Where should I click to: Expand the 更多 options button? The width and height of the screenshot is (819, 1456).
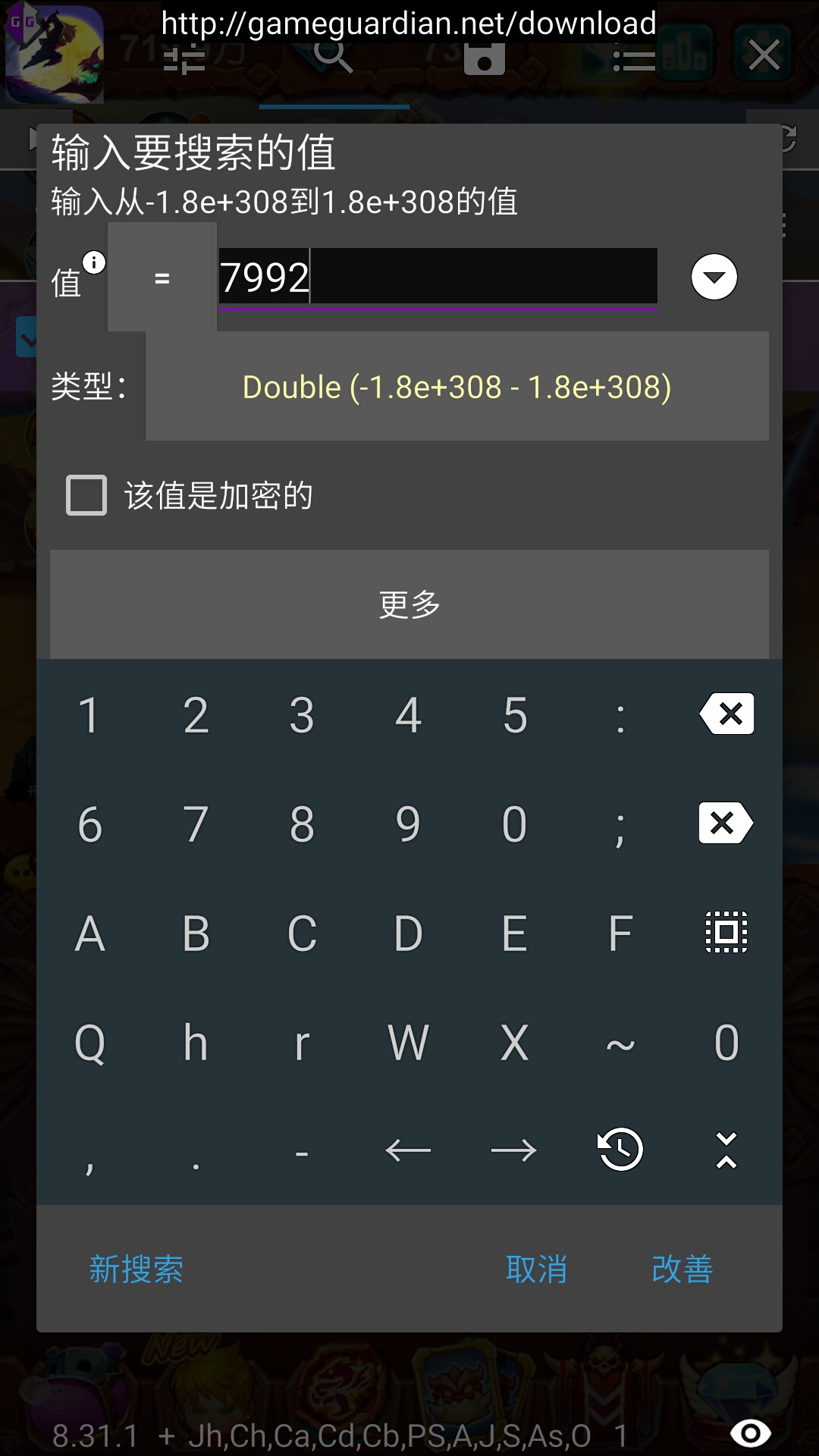coord(409,604)
